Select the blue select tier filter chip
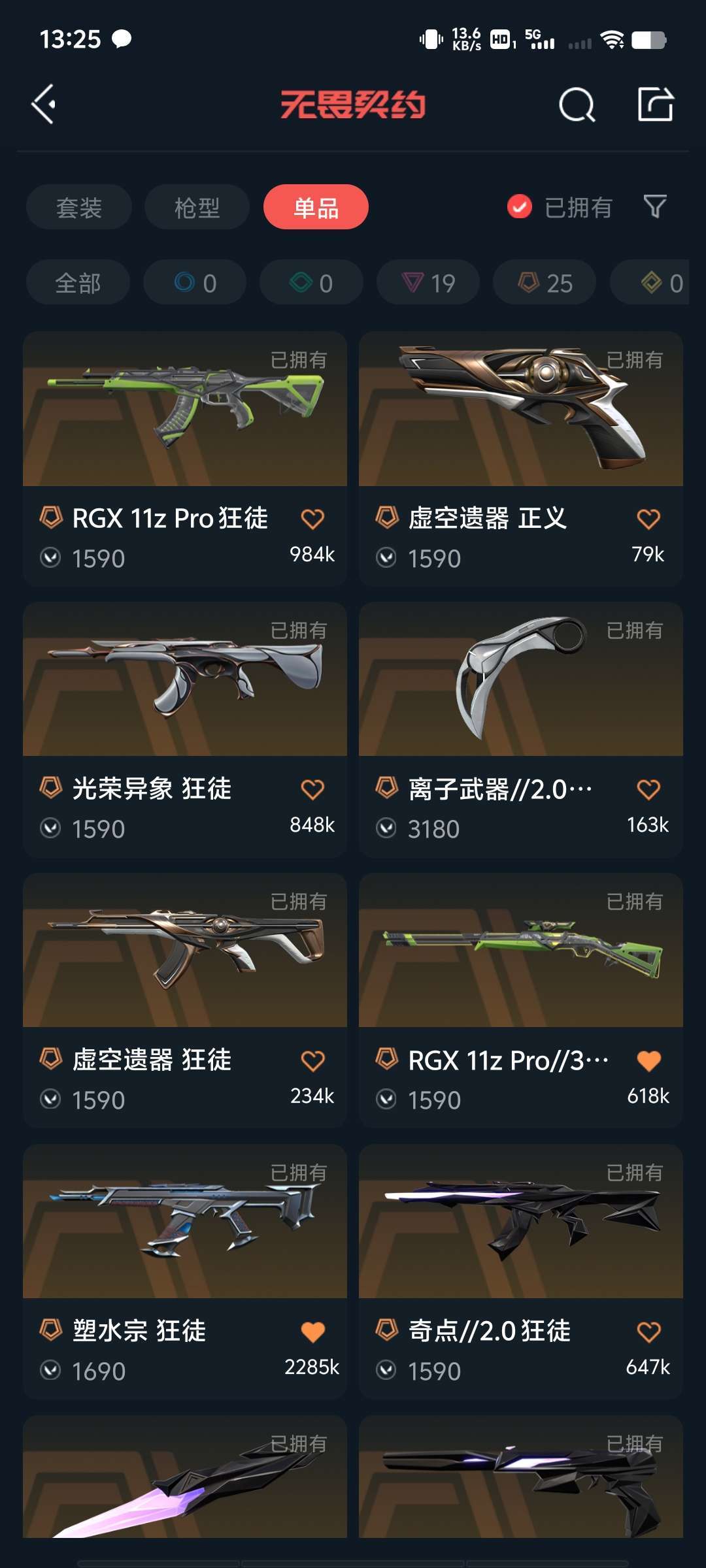 (x=194, y=282)
